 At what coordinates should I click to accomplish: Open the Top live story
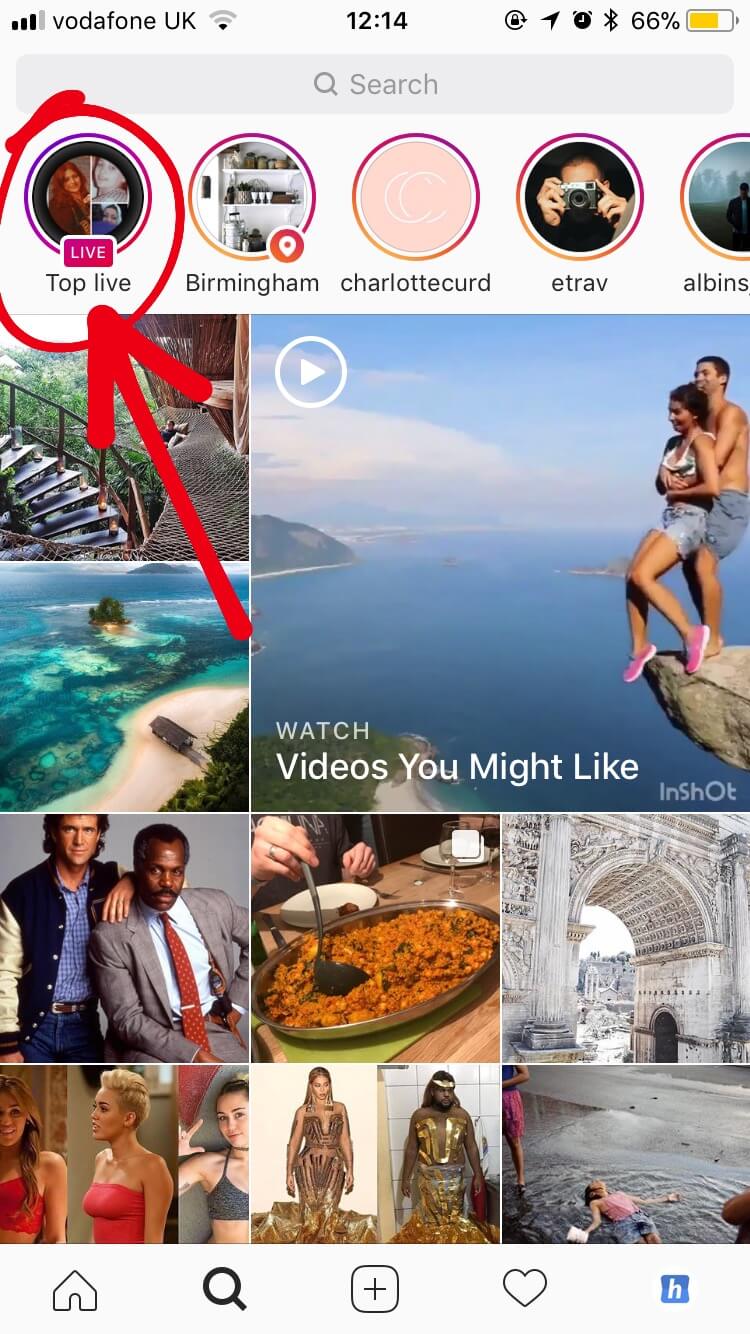click(x=88, y=197)
